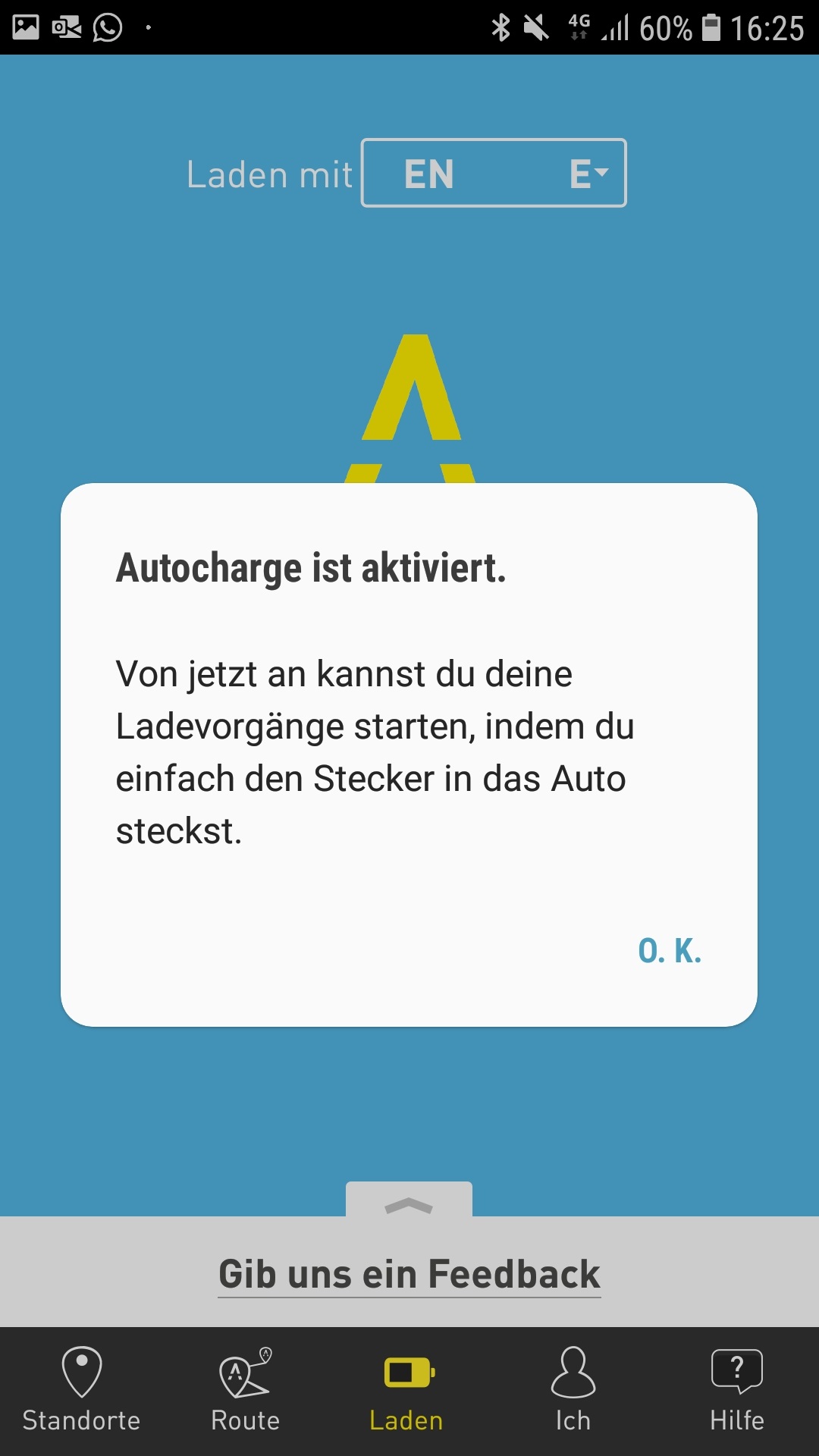Open the 'Laden mit' dropdown
The width and height of the screenshot is (819, 1456).
coord(494,173)
